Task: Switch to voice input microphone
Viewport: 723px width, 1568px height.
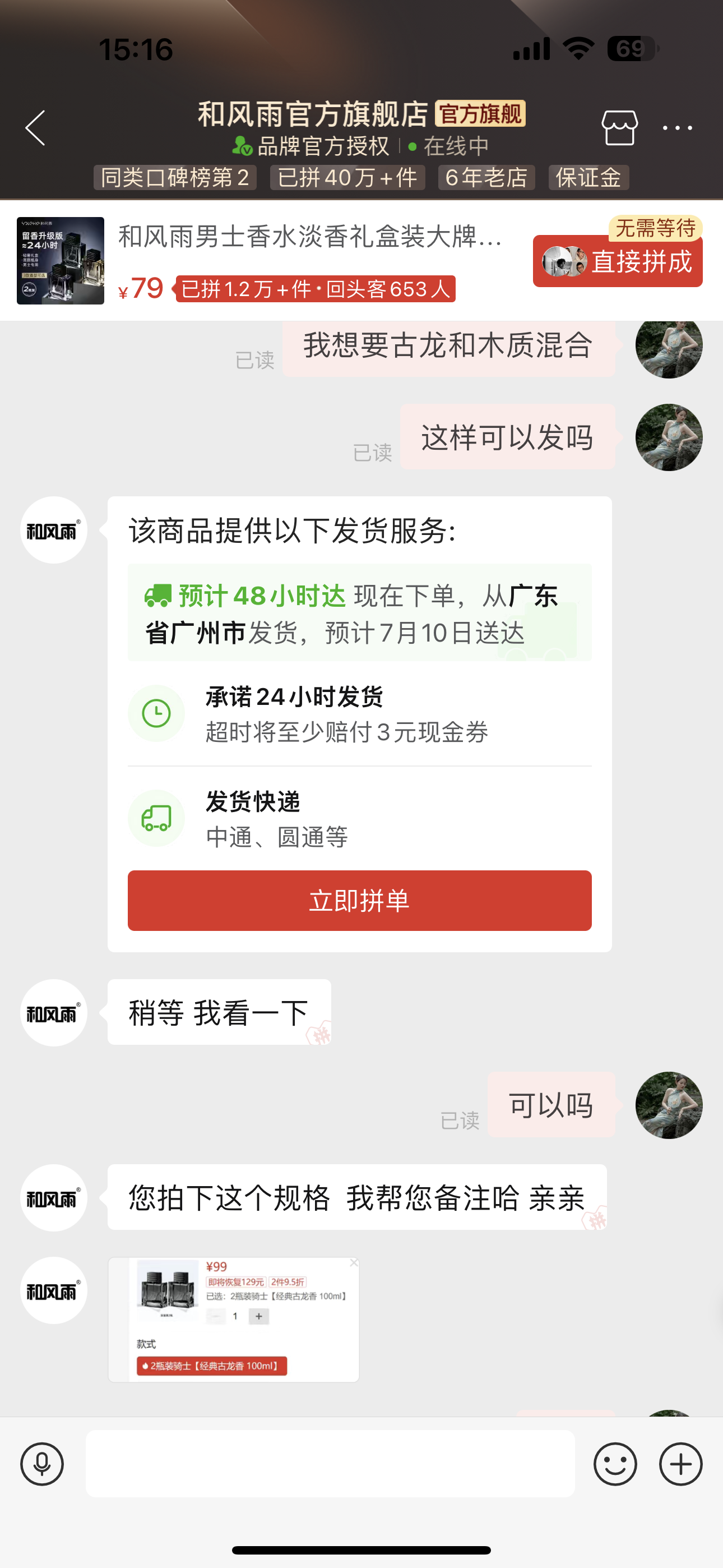Action: point(42,1463)
